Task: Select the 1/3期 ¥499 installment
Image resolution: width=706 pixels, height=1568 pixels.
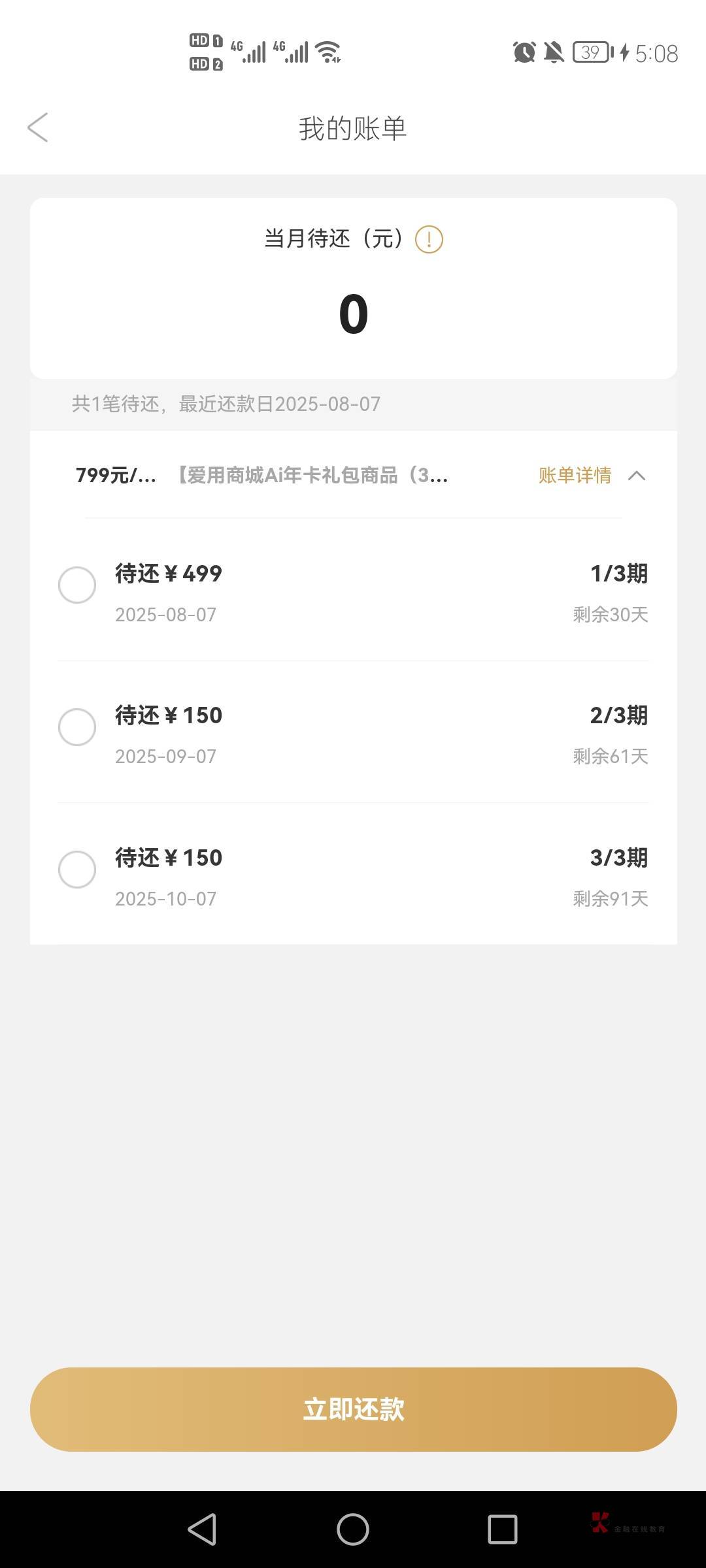Action: (77, 585)
